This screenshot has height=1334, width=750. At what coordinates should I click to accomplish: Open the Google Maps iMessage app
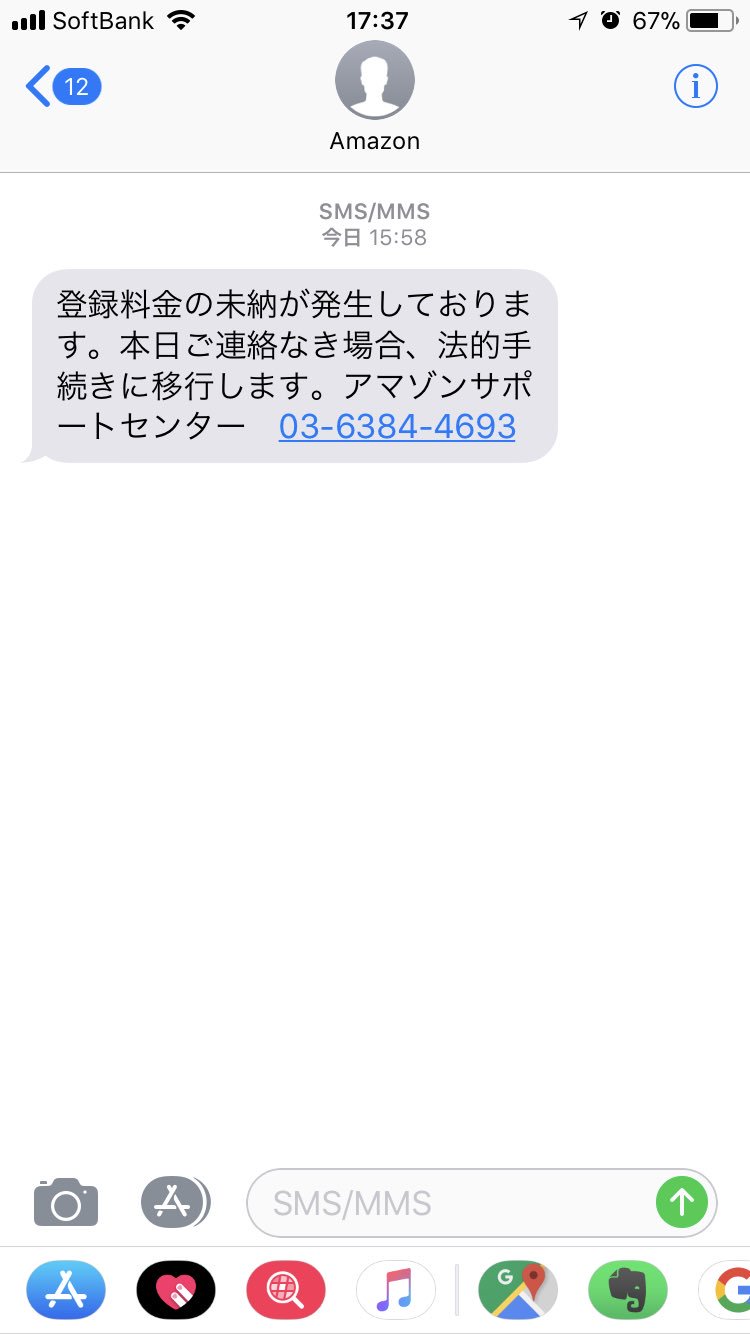click(518, 1290)
